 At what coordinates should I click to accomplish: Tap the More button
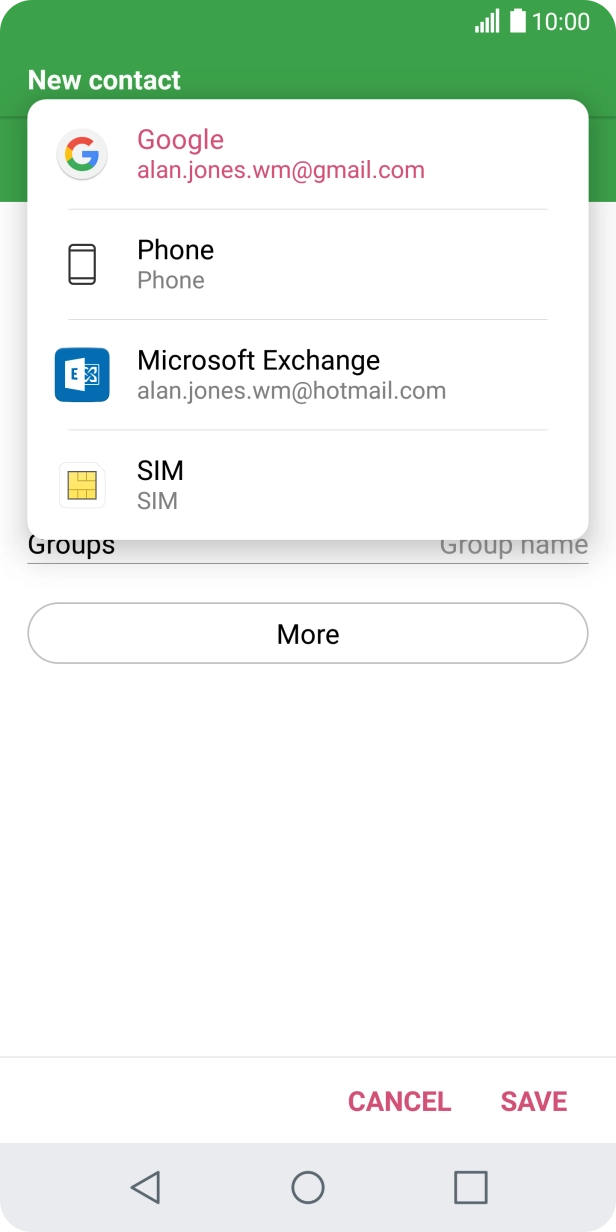pyautogui.click(x=307, y=633)
